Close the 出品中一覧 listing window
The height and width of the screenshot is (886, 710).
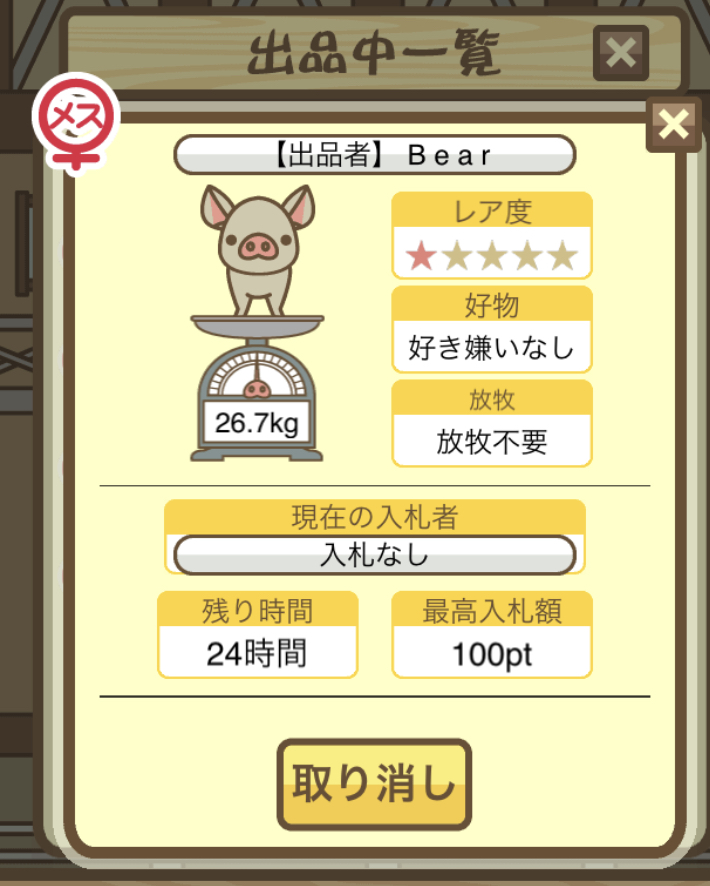tap(620, 53)
